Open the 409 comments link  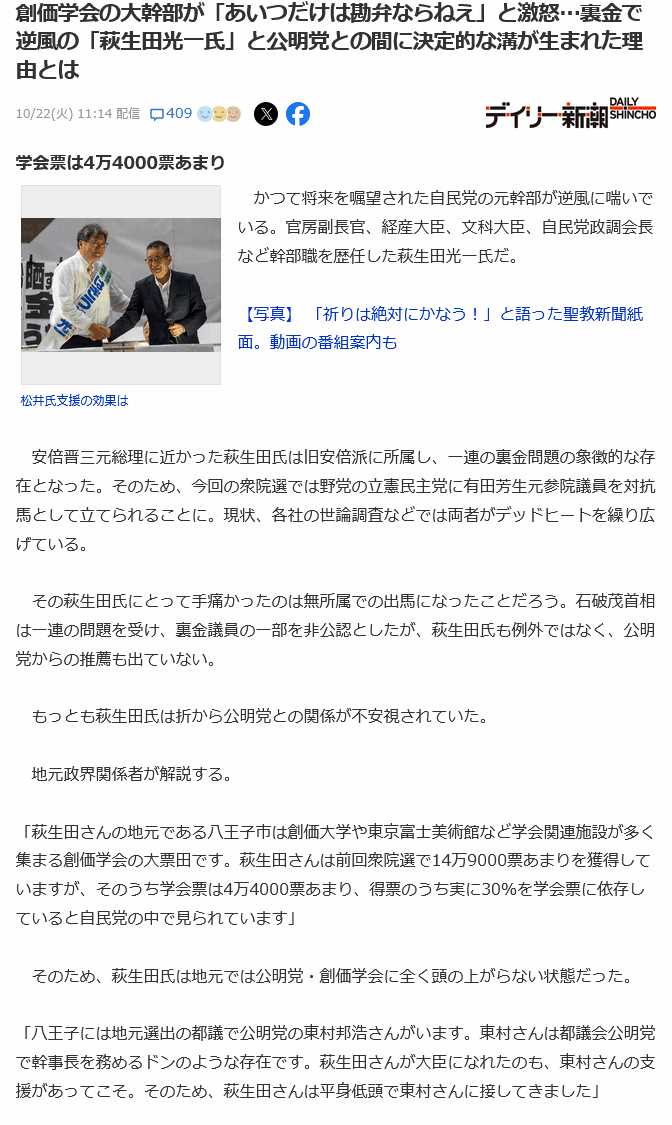[171, 114]
